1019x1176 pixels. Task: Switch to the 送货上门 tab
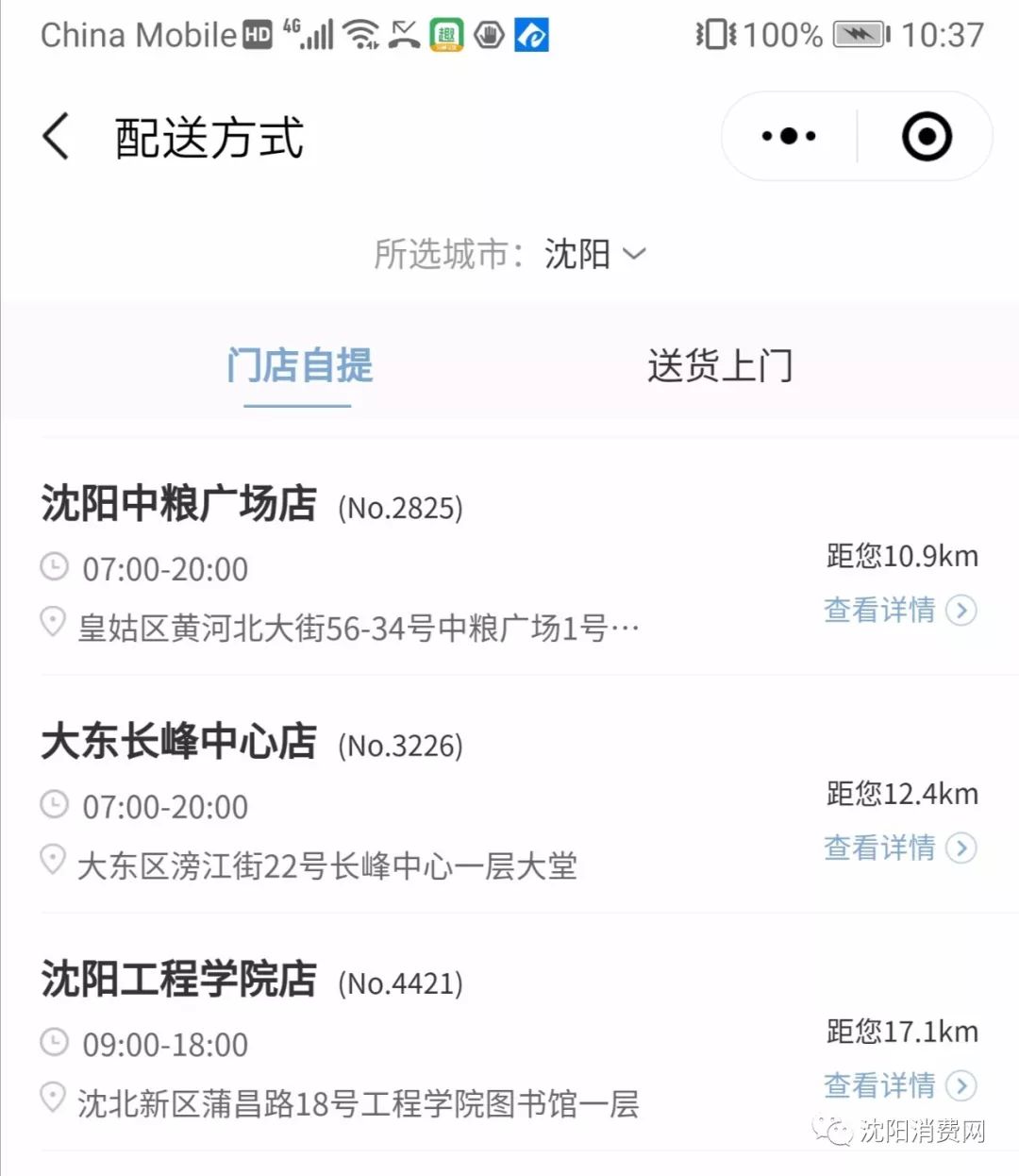pos(720,366)
